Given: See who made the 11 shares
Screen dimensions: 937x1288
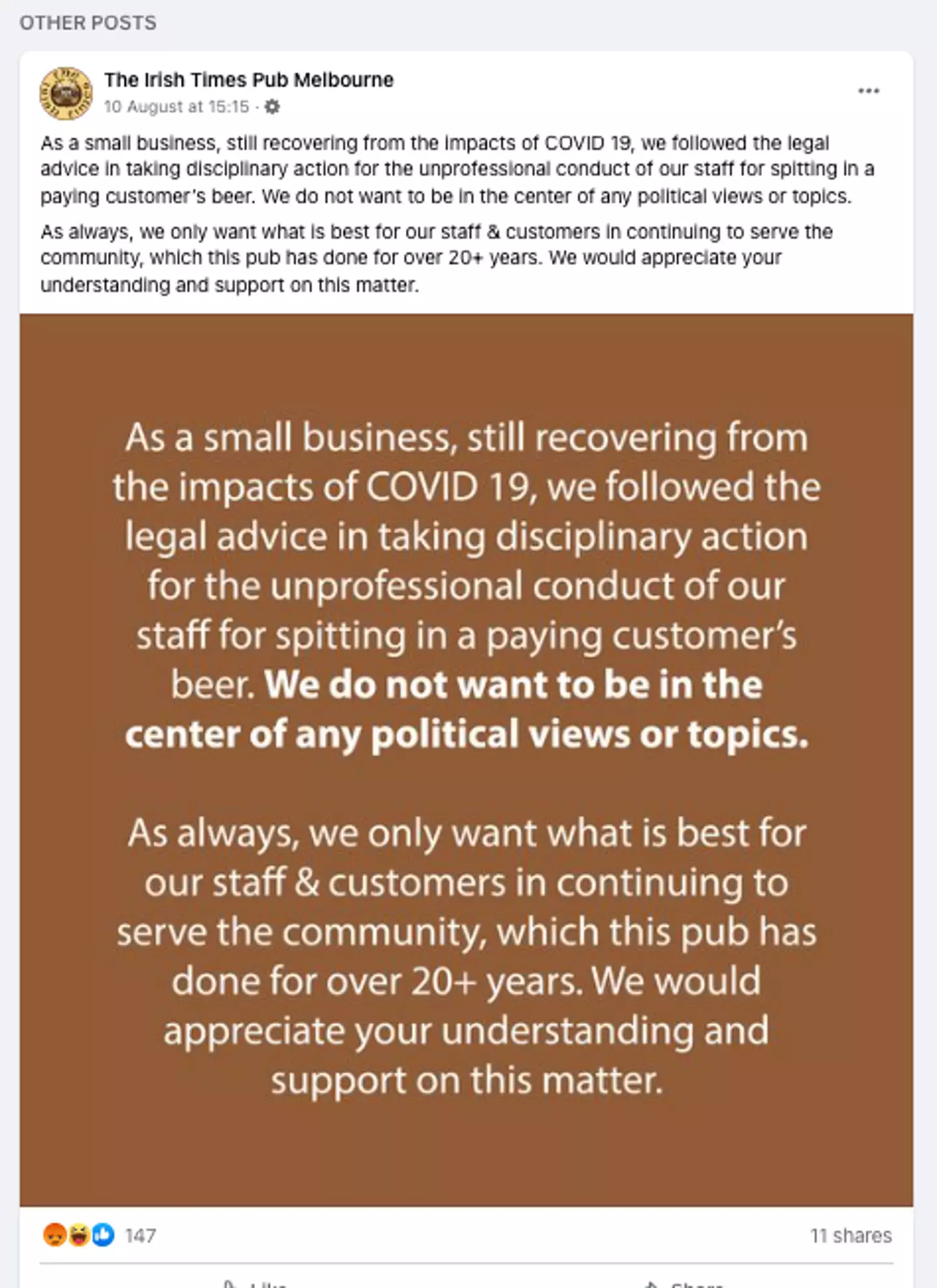Looking at the screenshot, I should 850,1235.
